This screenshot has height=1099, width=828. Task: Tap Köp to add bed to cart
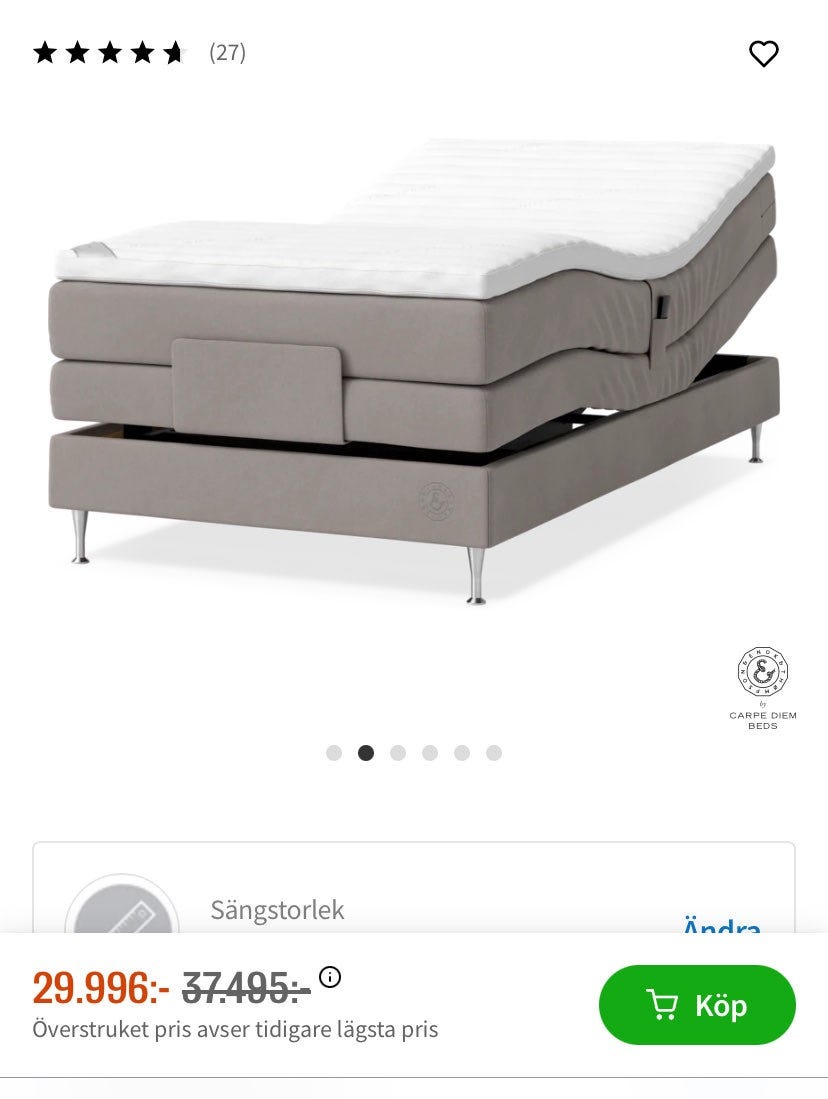click(x=697, y=1005)
